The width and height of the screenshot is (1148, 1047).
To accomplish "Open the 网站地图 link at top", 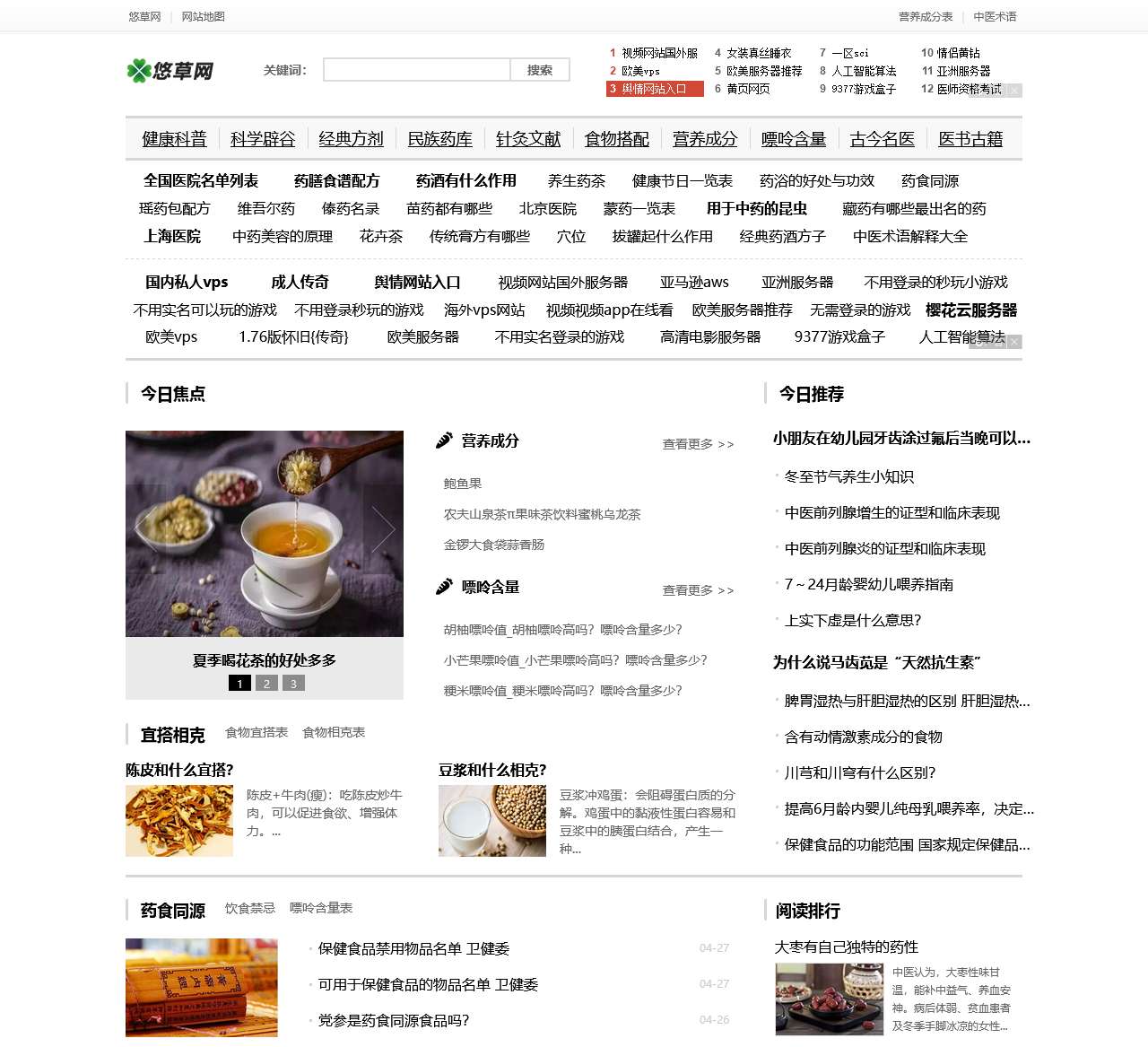I will coord(203,16).
